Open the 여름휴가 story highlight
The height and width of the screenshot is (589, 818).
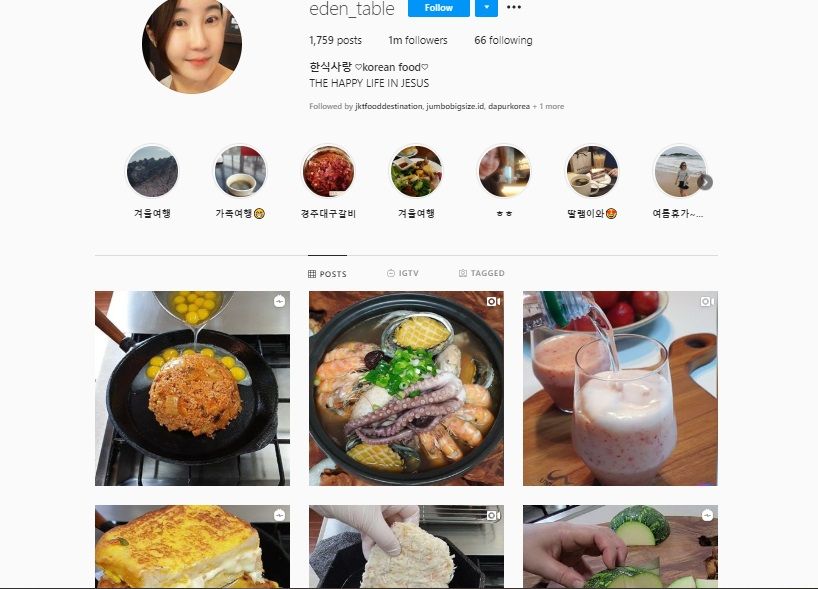(x=679, y=172)
